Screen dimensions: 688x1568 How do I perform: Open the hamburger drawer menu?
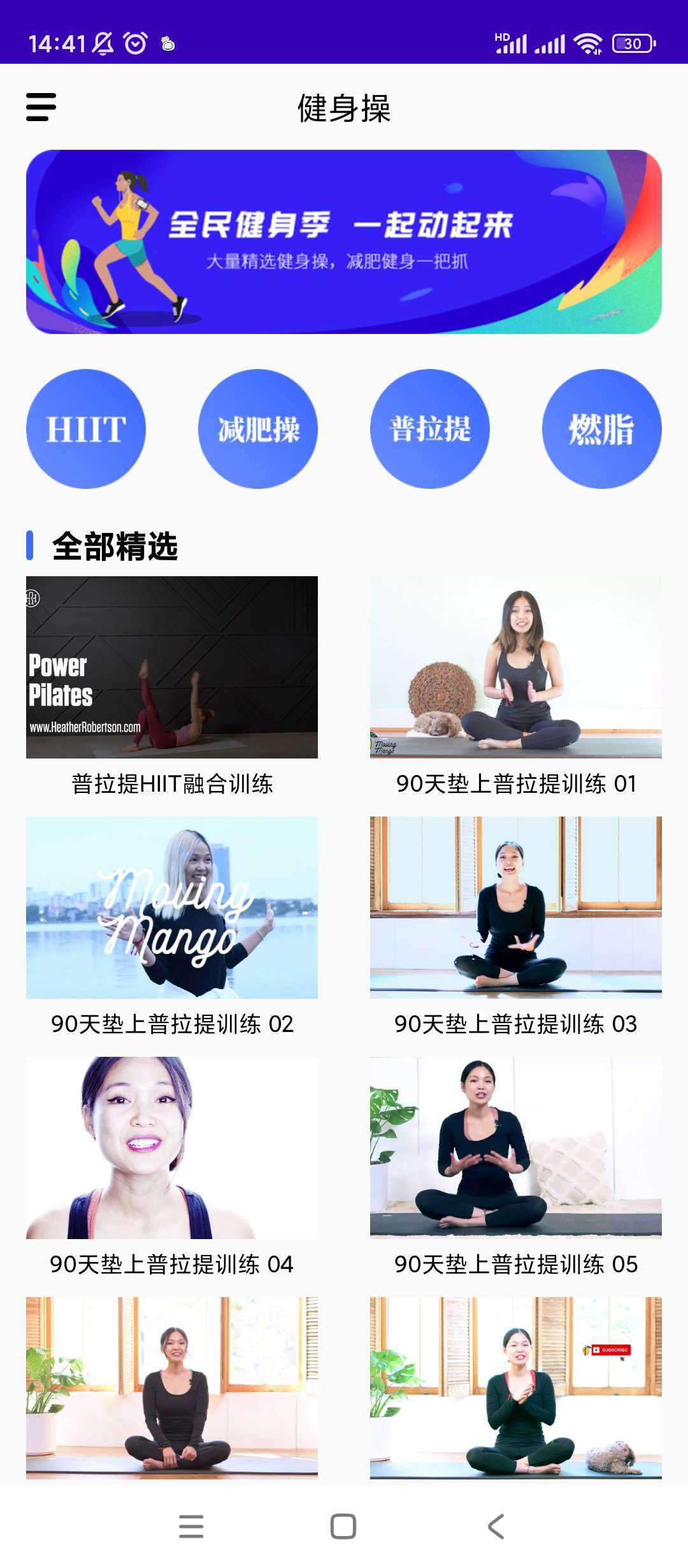pyautogui.click(x=41, y=107)
